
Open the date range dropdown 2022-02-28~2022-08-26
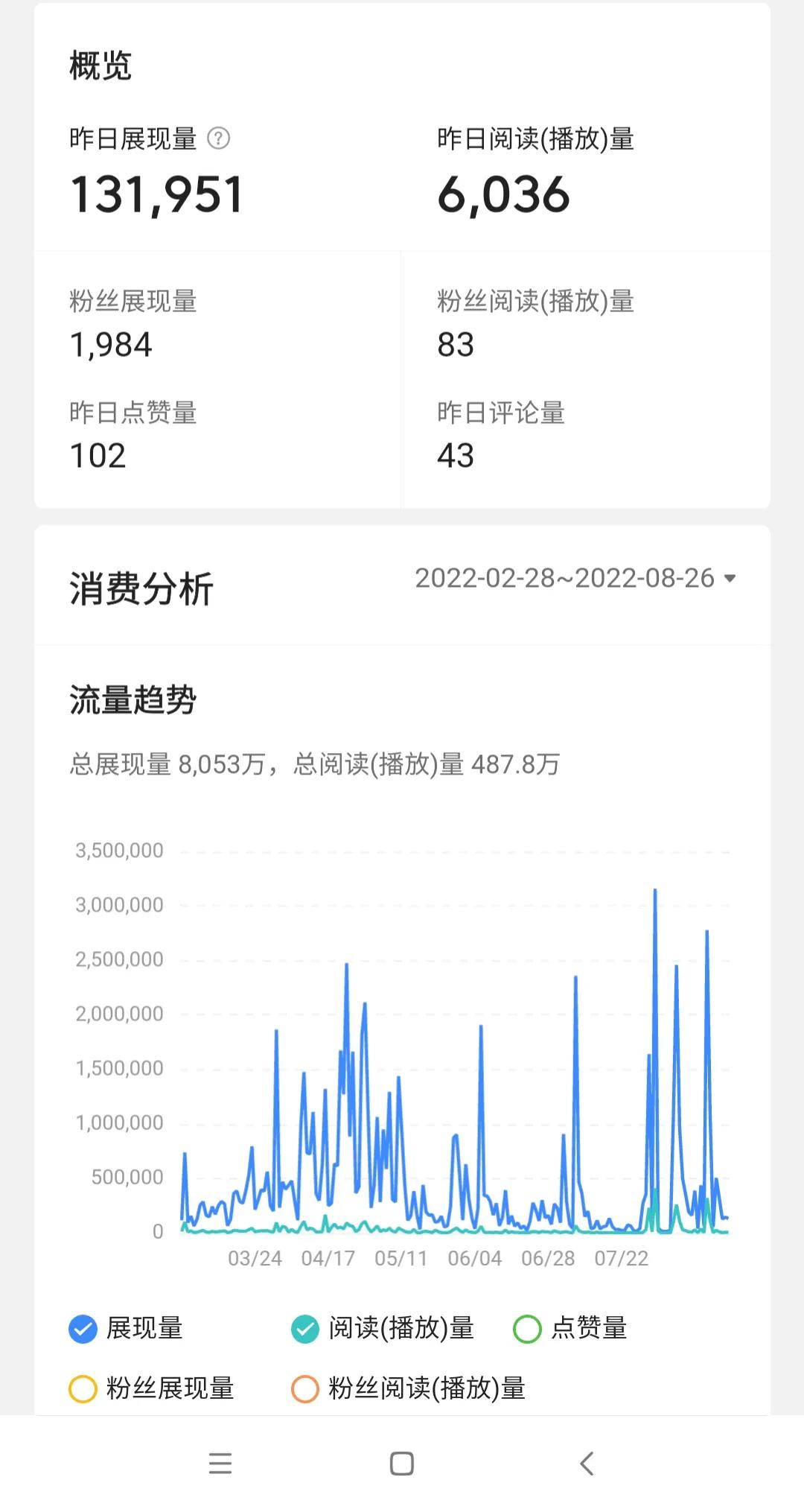point(575,579)
